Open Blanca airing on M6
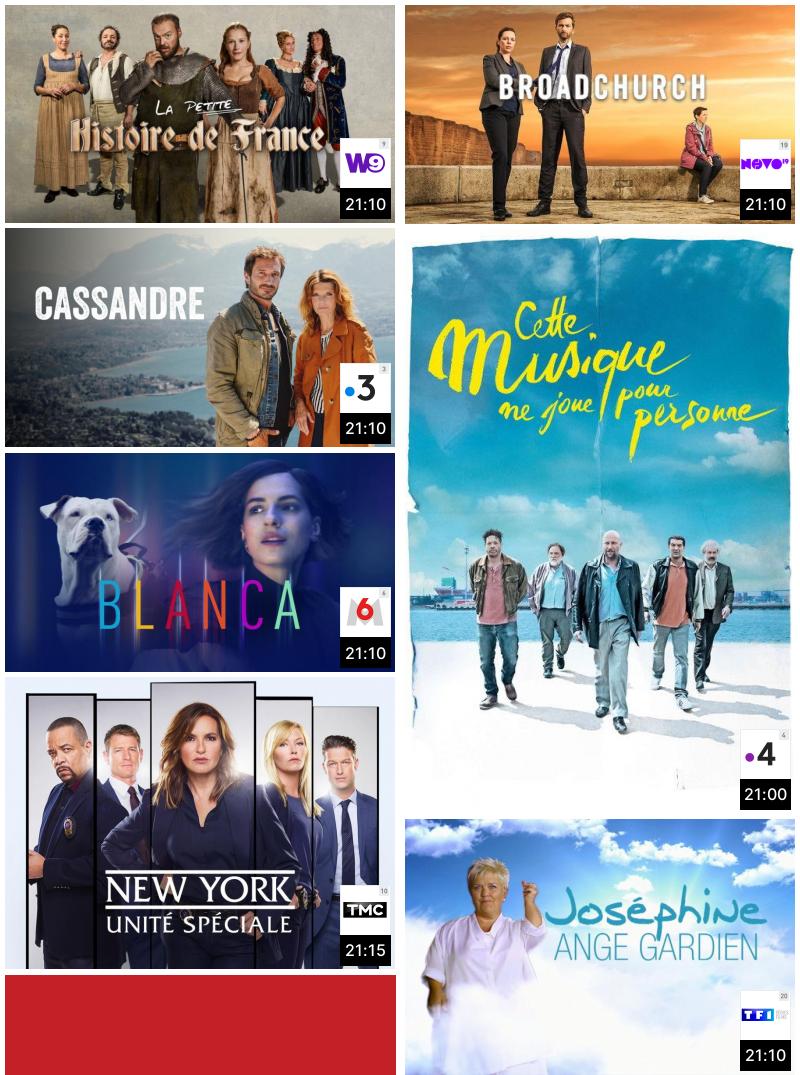This screenshot has height=1075, width=800. (x=200, y=562)
